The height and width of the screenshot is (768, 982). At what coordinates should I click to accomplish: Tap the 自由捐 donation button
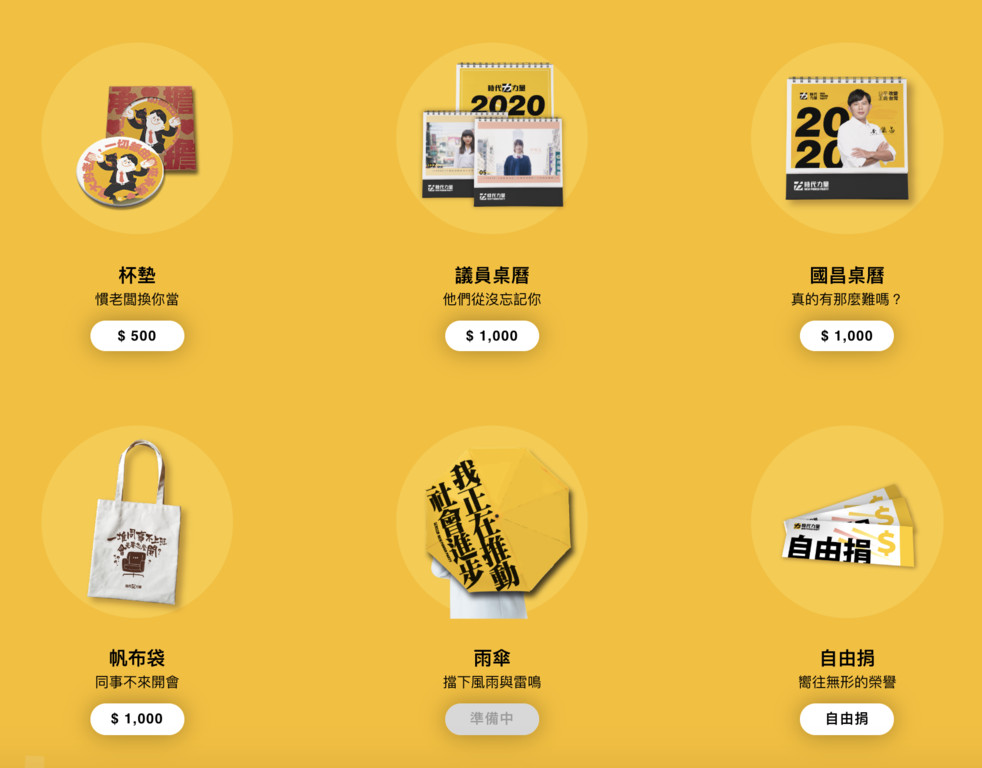846,719
